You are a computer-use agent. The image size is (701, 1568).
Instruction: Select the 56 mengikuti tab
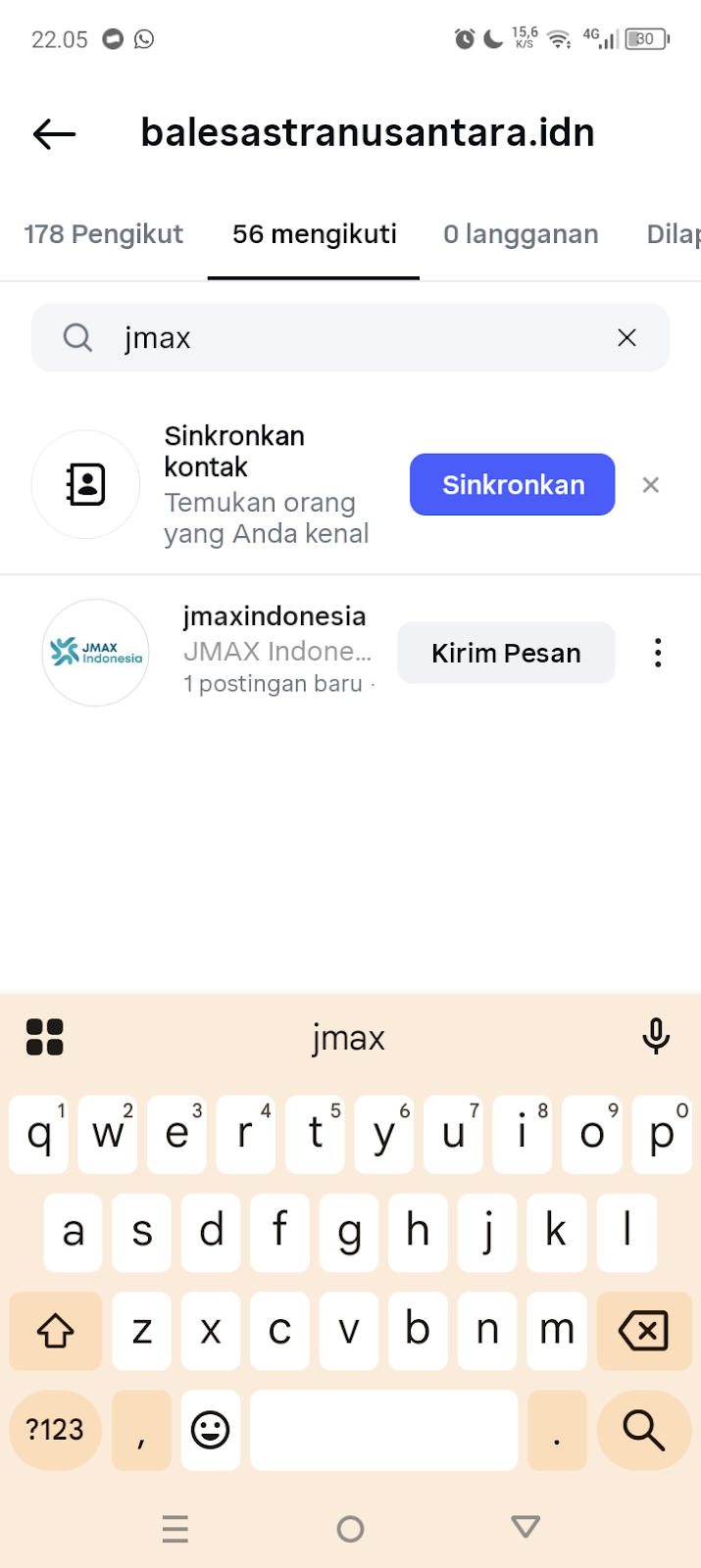click(x=314, y=234)
